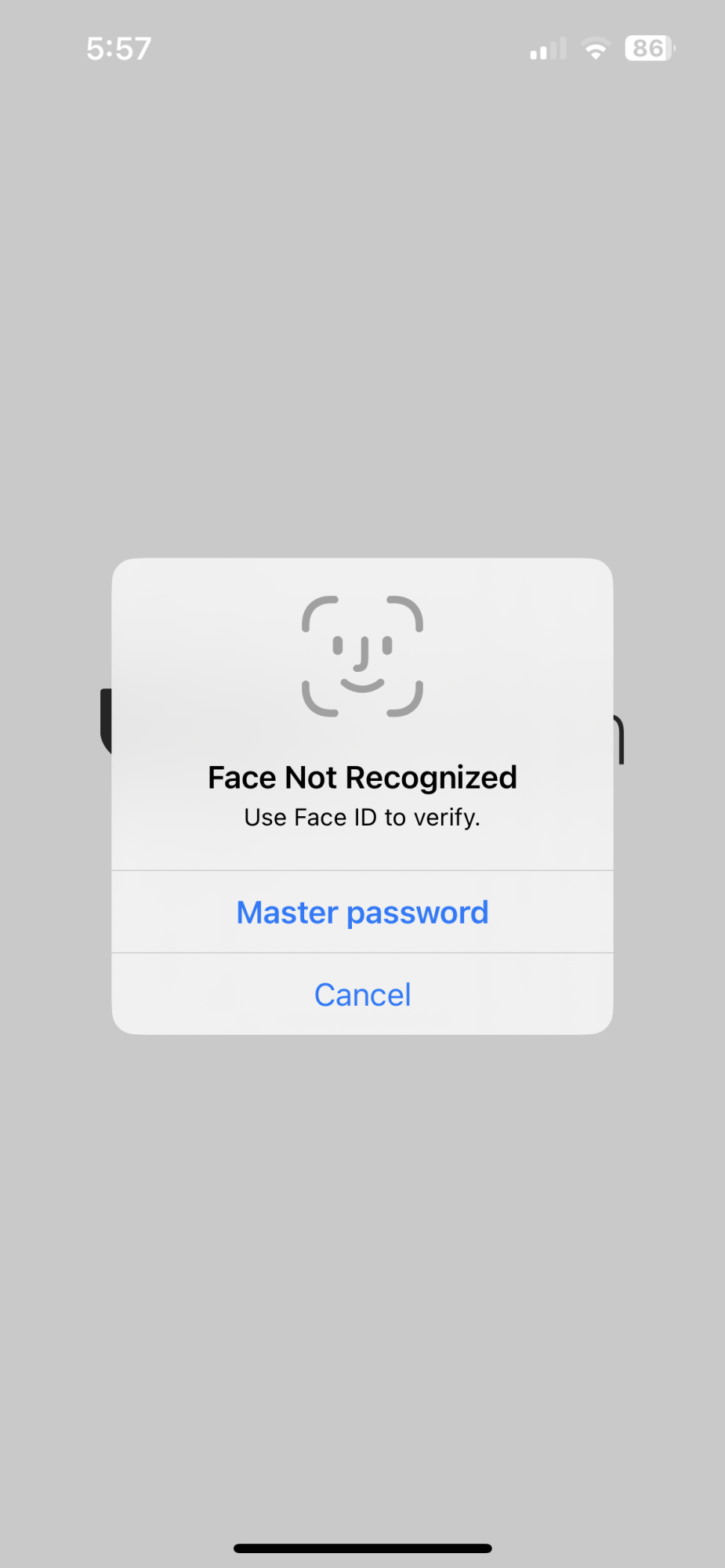This screenshot has width=725, height=1568.
Task: Choose Master password to unlock
Action: [x=362, y=912]
